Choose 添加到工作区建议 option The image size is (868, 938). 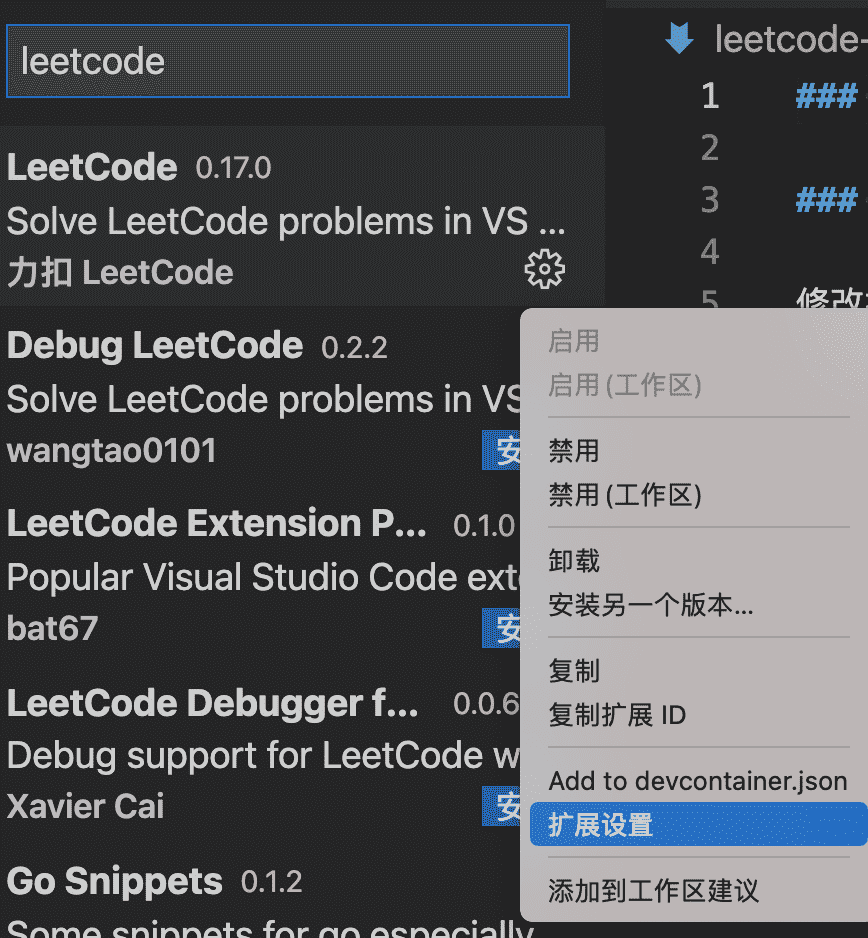point(653,890)
